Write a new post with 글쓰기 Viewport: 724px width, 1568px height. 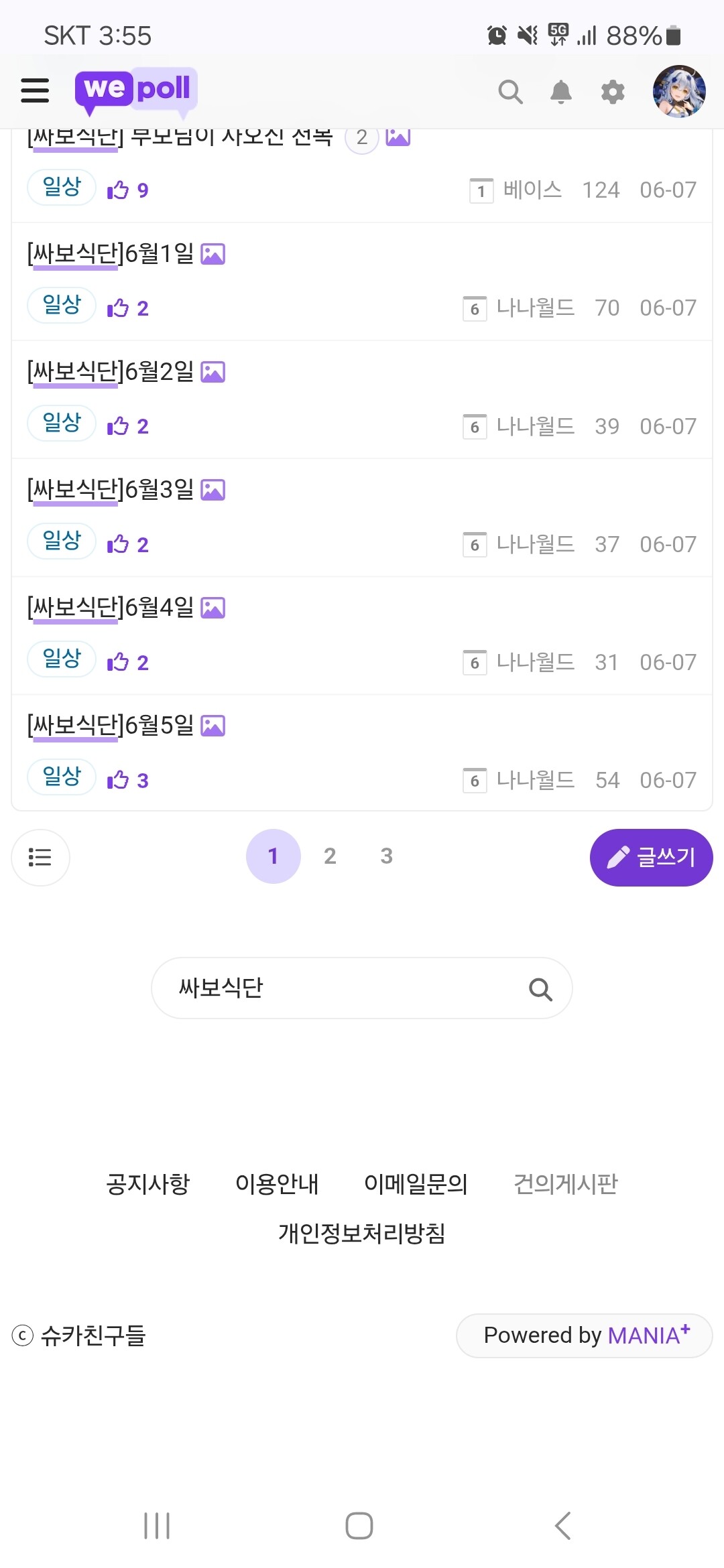pyautogui.click(x=651, y=857)
